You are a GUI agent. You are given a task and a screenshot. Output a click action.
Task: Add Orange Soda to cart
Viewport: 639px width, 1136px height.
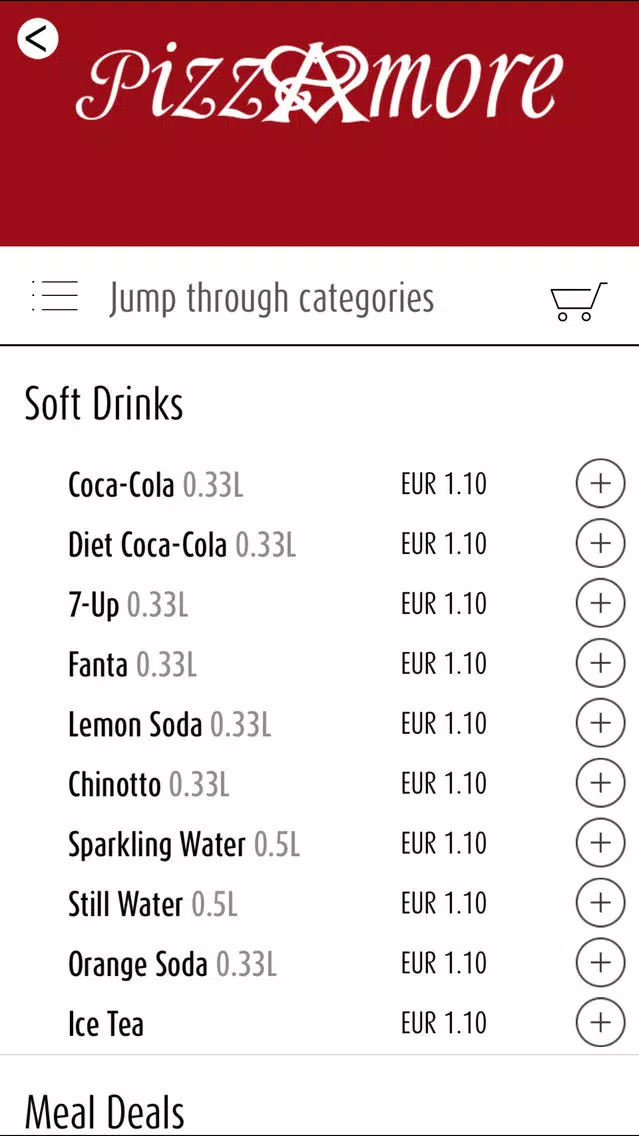[x=600, y=963]
